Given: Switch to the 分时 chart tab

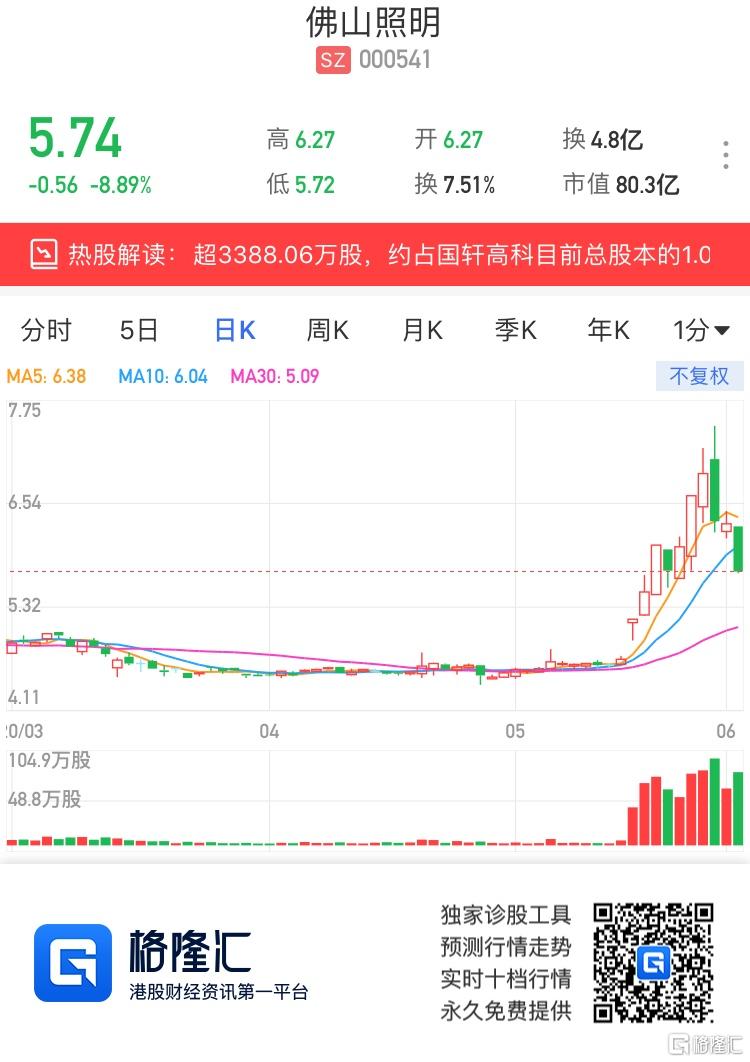Looking at the screenshot, I should point(46,330).
